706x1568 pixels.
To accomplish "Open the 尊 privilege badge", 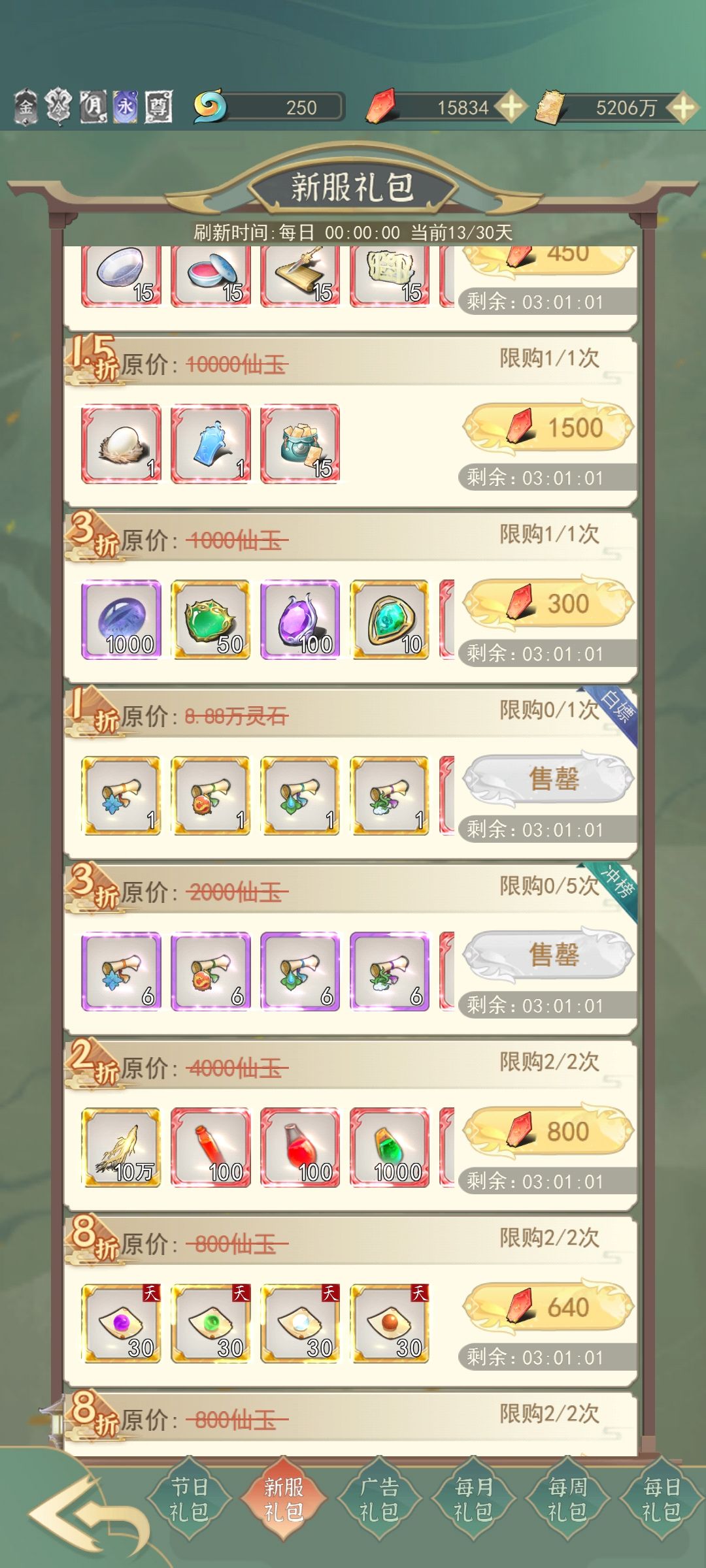I will tap(158, 106).
